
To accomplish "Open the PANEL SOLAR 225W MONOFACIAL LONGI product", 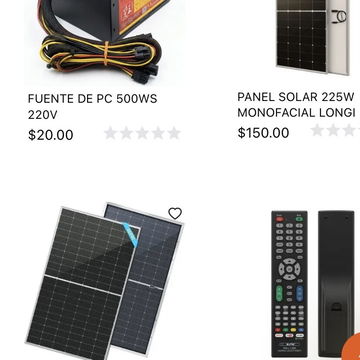I will tap(296, 105).
